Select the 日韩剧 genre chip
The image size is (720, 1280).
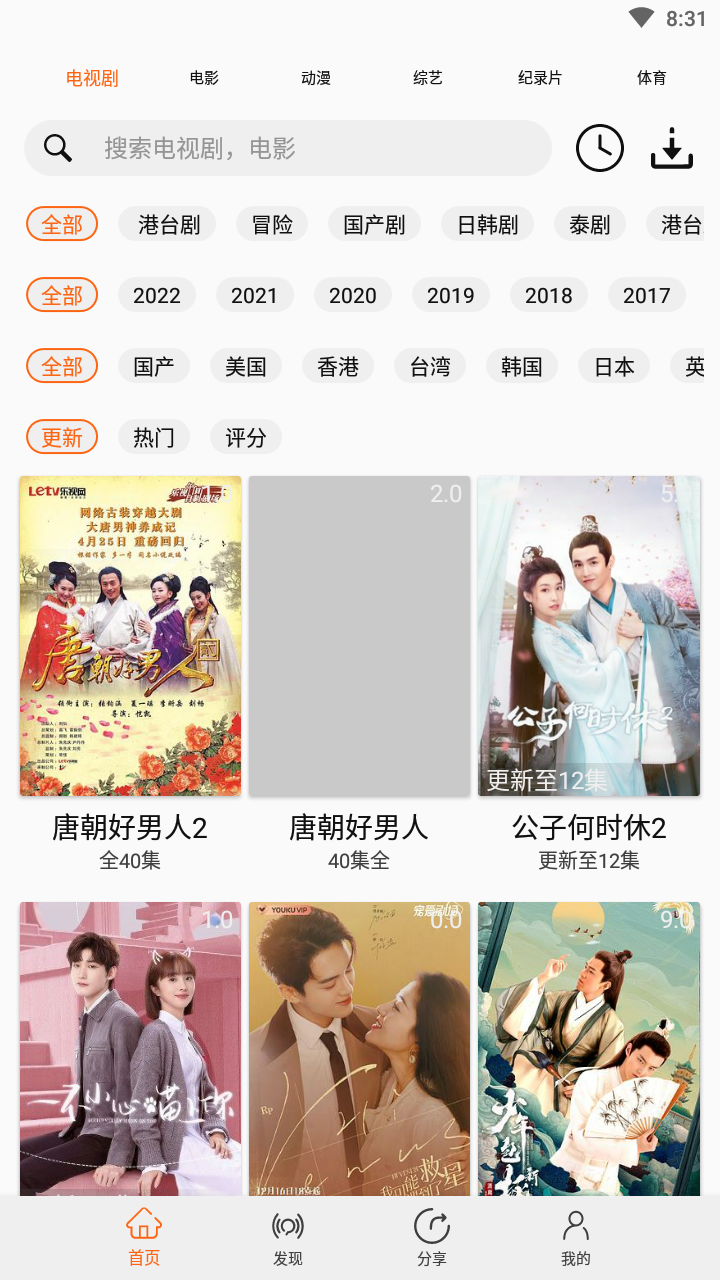coord(487,225)
